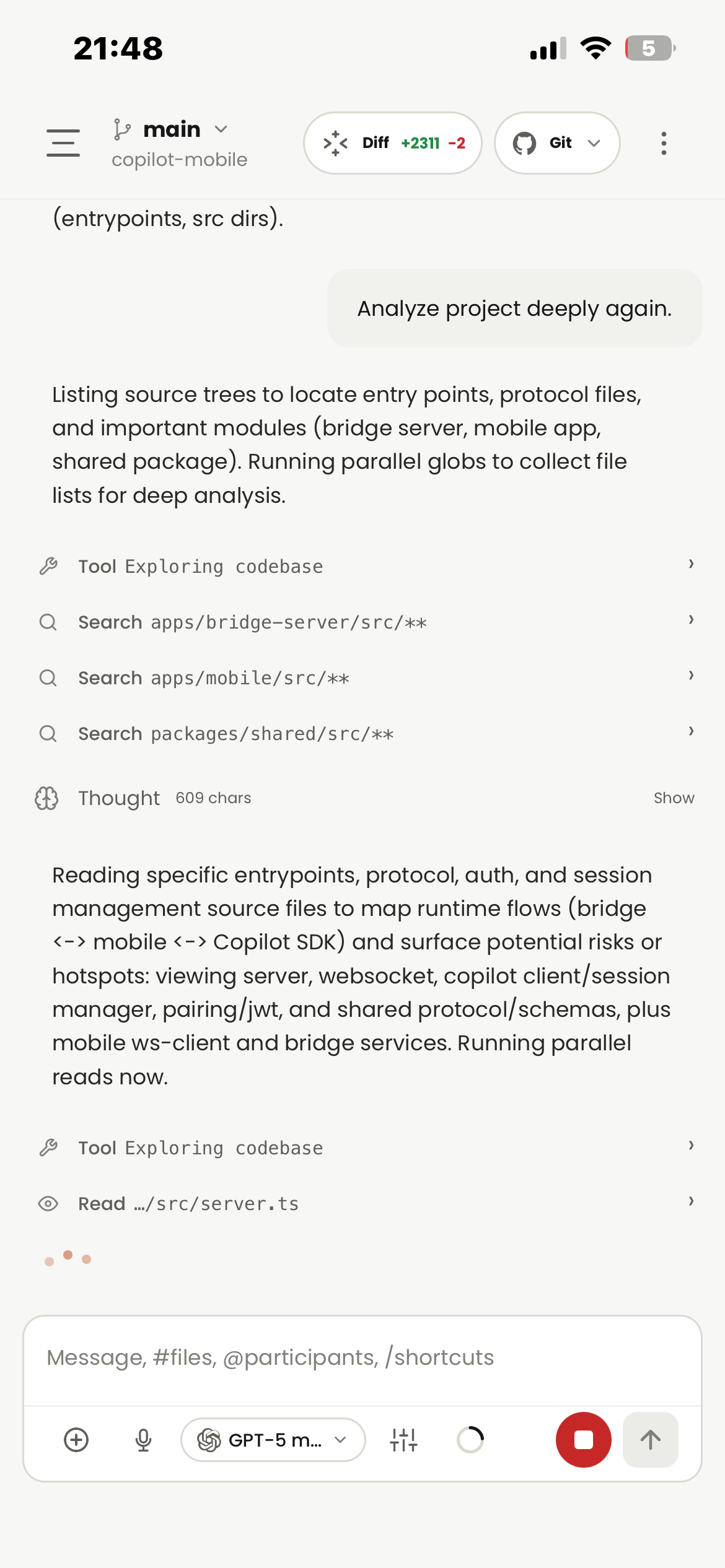The width and height of the screenshot is (725, 1568).
Task: Tap the eye icon next to Read server.ts
Action: tap(50, 1202)
